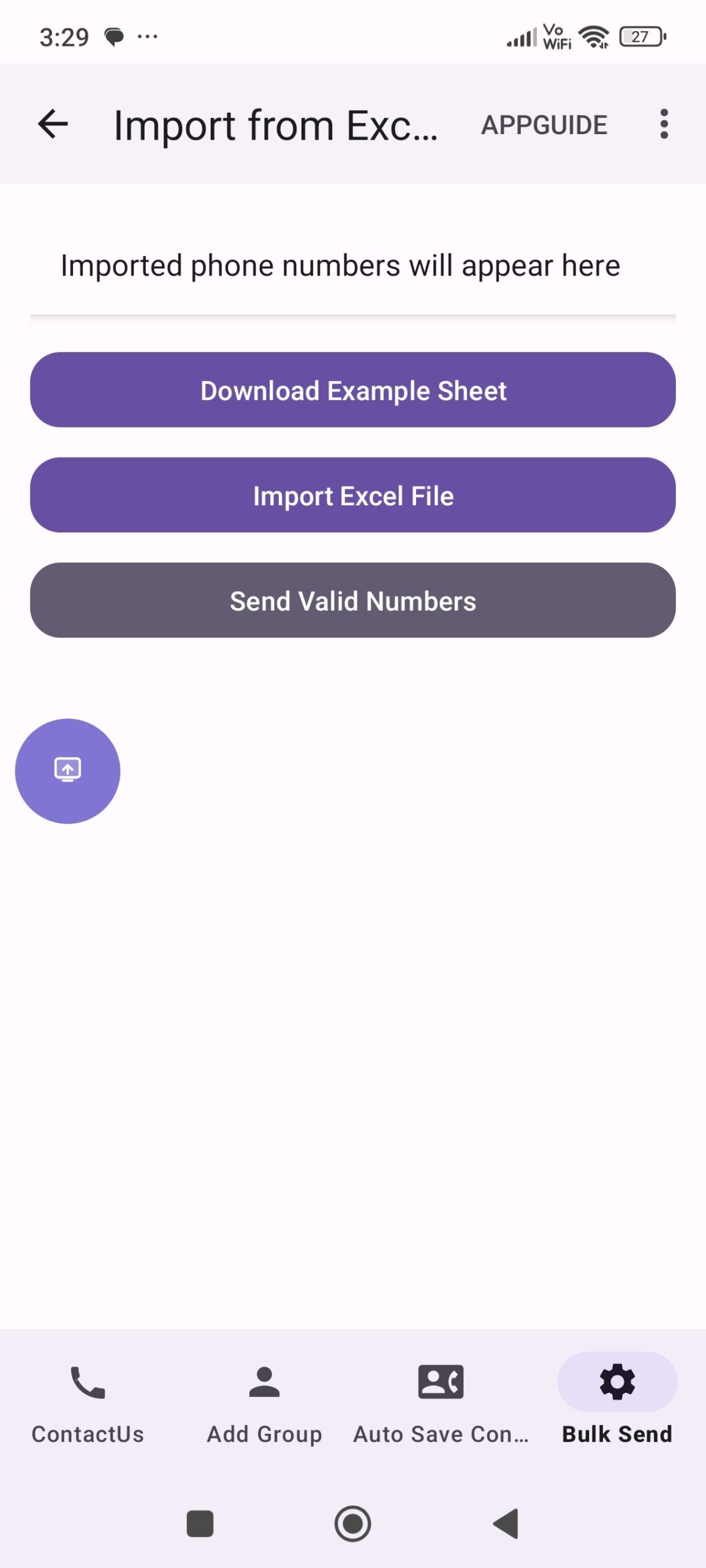Open recent apps from navigation bar
The height and width of the screenshot is (1568, 706).
click(x=200, y=1523)
